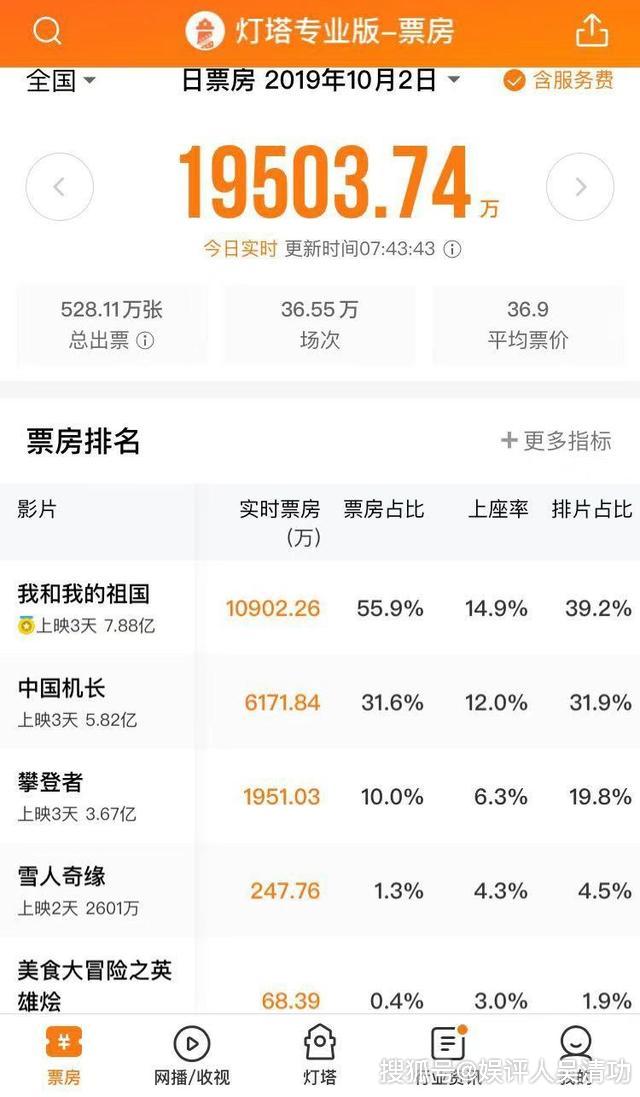Image resolution: width=640 pixels, height=1097 pixels.
Task: Open the search icon
Action: pyautogui.click(x=47, y=31)
